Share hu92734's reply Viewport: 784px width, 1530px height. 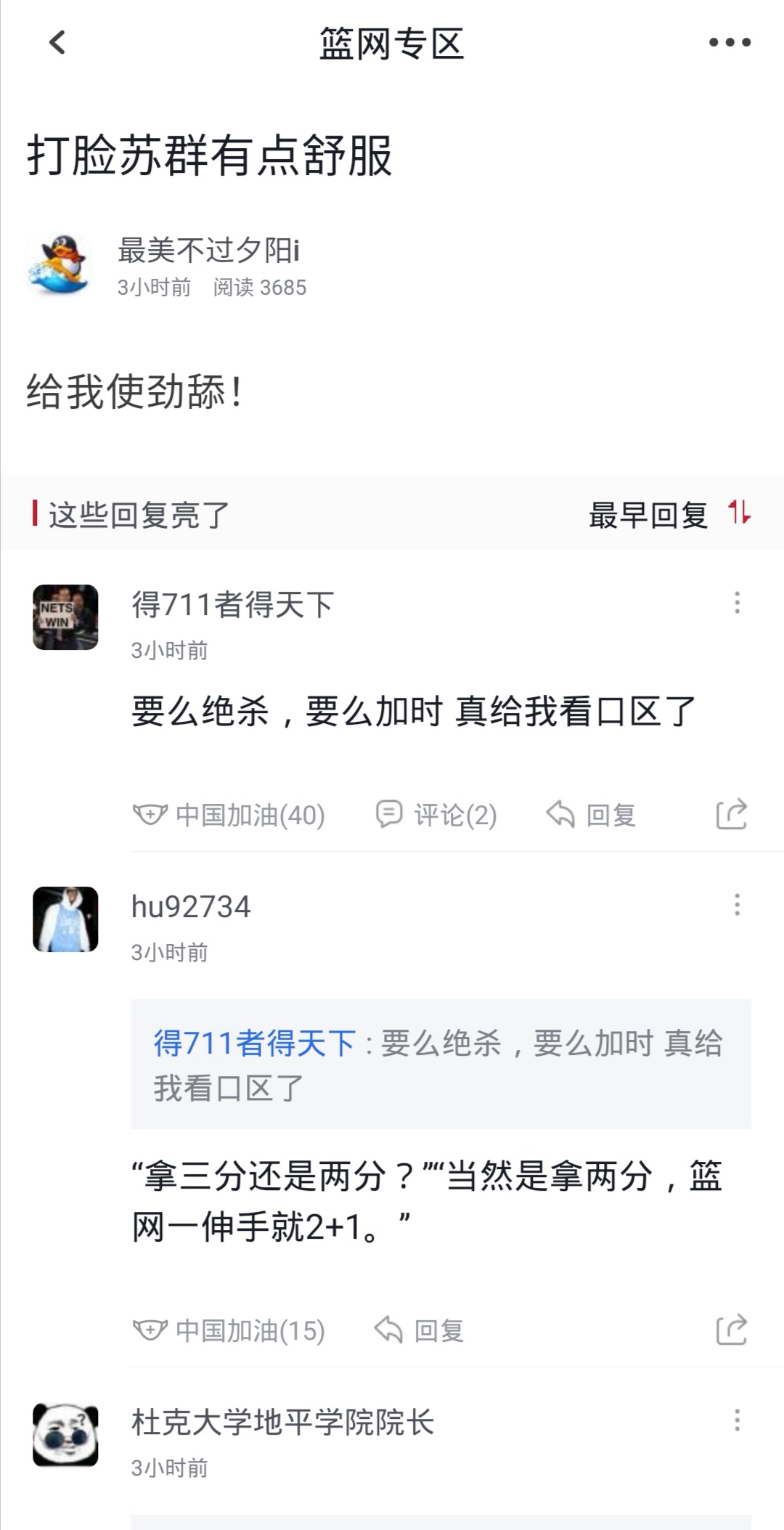tap(731, 1330)
